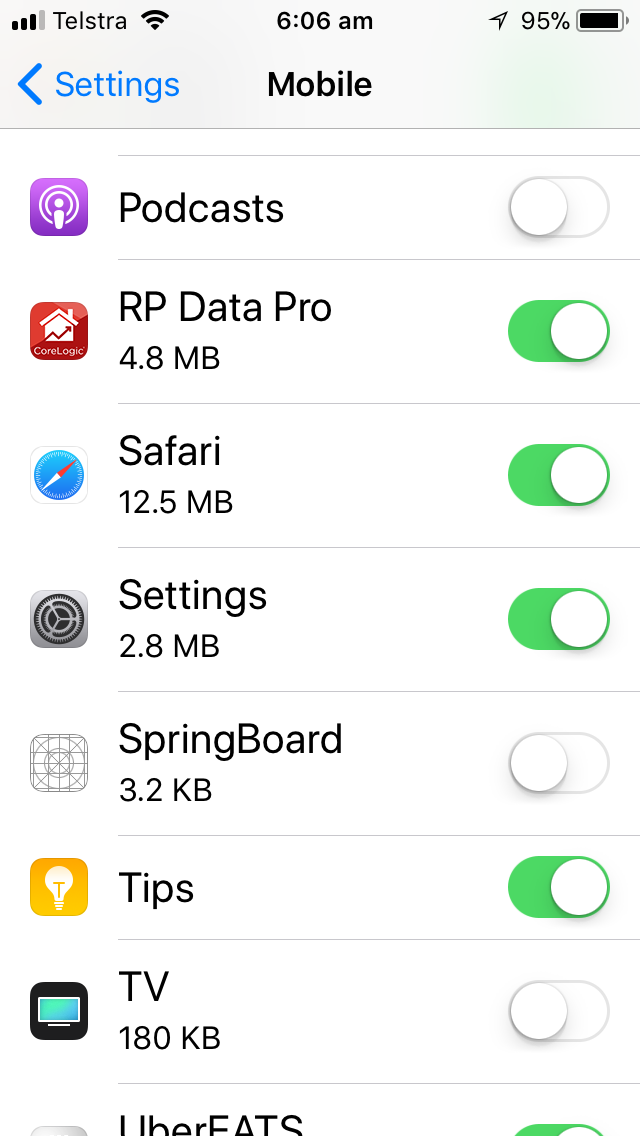Toggle off mobile data for Tips
The image size is (640, 1136).
[558, 887]
